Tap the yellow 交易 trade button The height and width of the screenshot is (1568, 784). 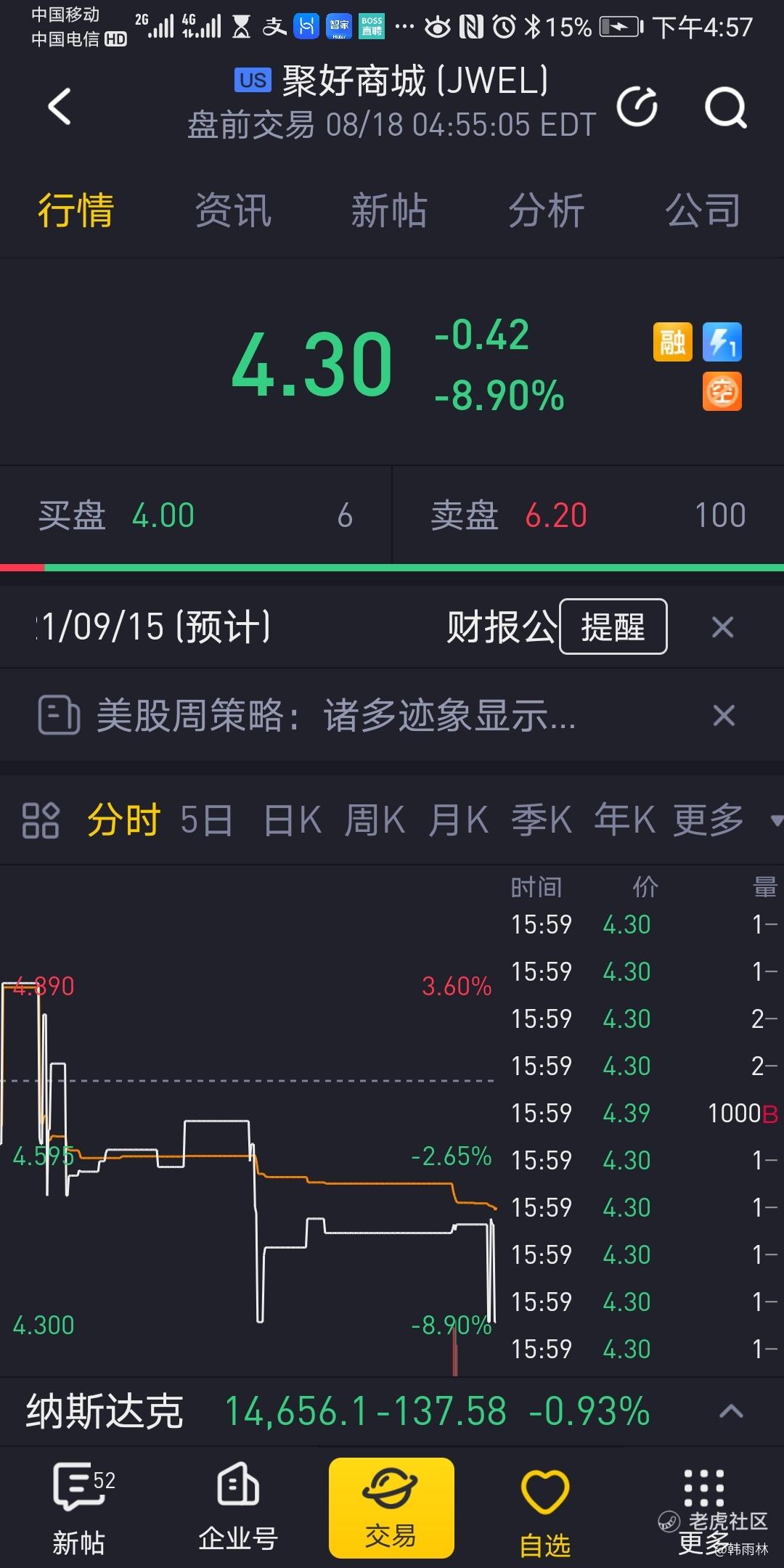391,1508
